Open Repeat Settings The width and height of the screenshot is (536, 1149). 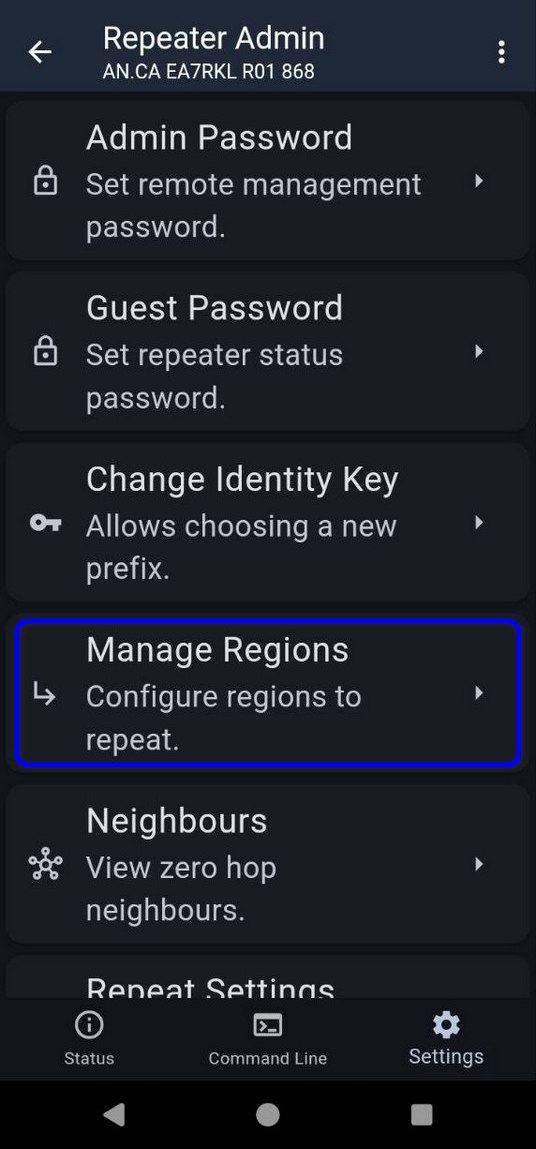pos(268,976)
